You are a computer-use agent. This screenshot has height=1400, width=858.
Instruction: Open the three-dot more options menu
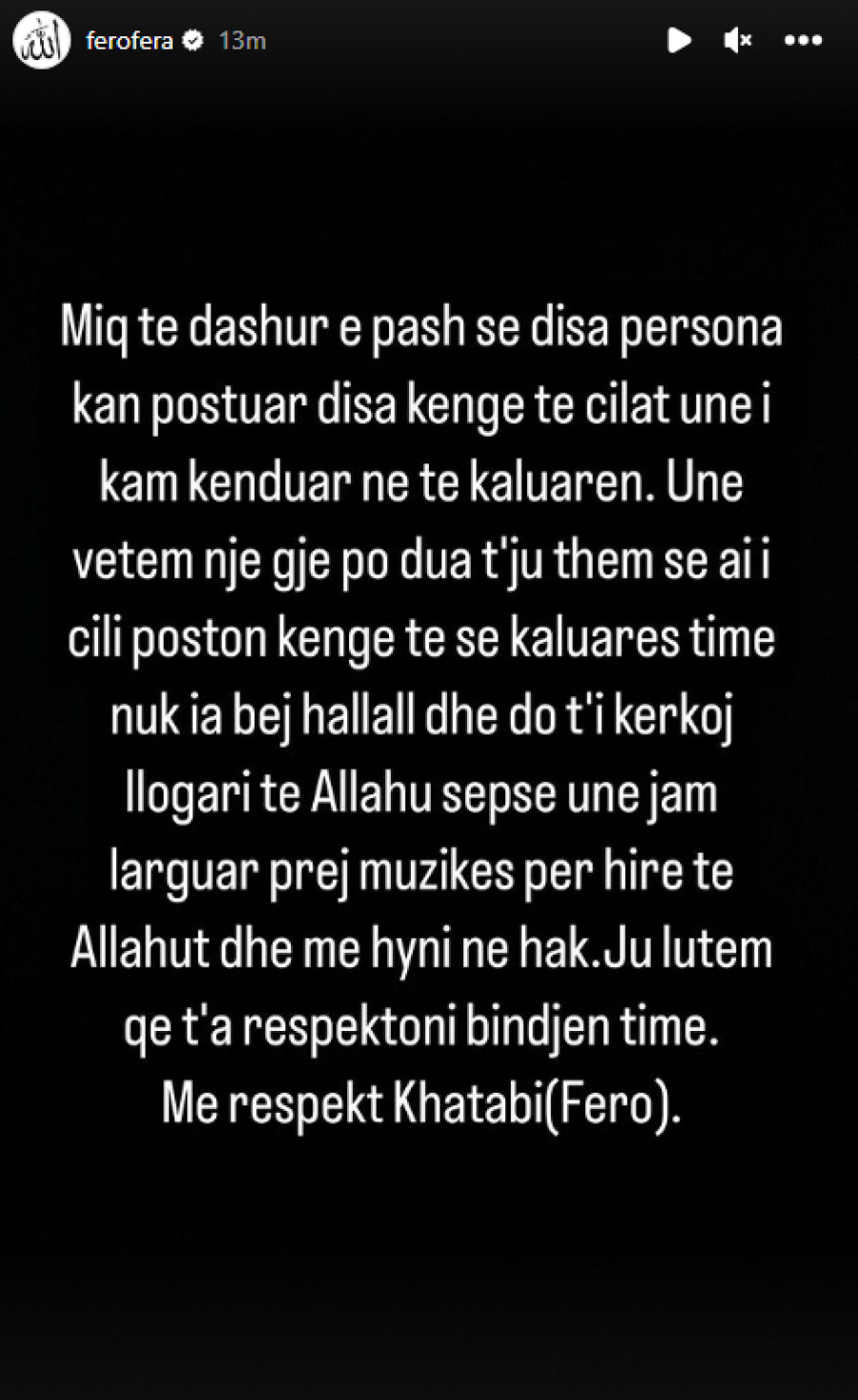point(803,40)
